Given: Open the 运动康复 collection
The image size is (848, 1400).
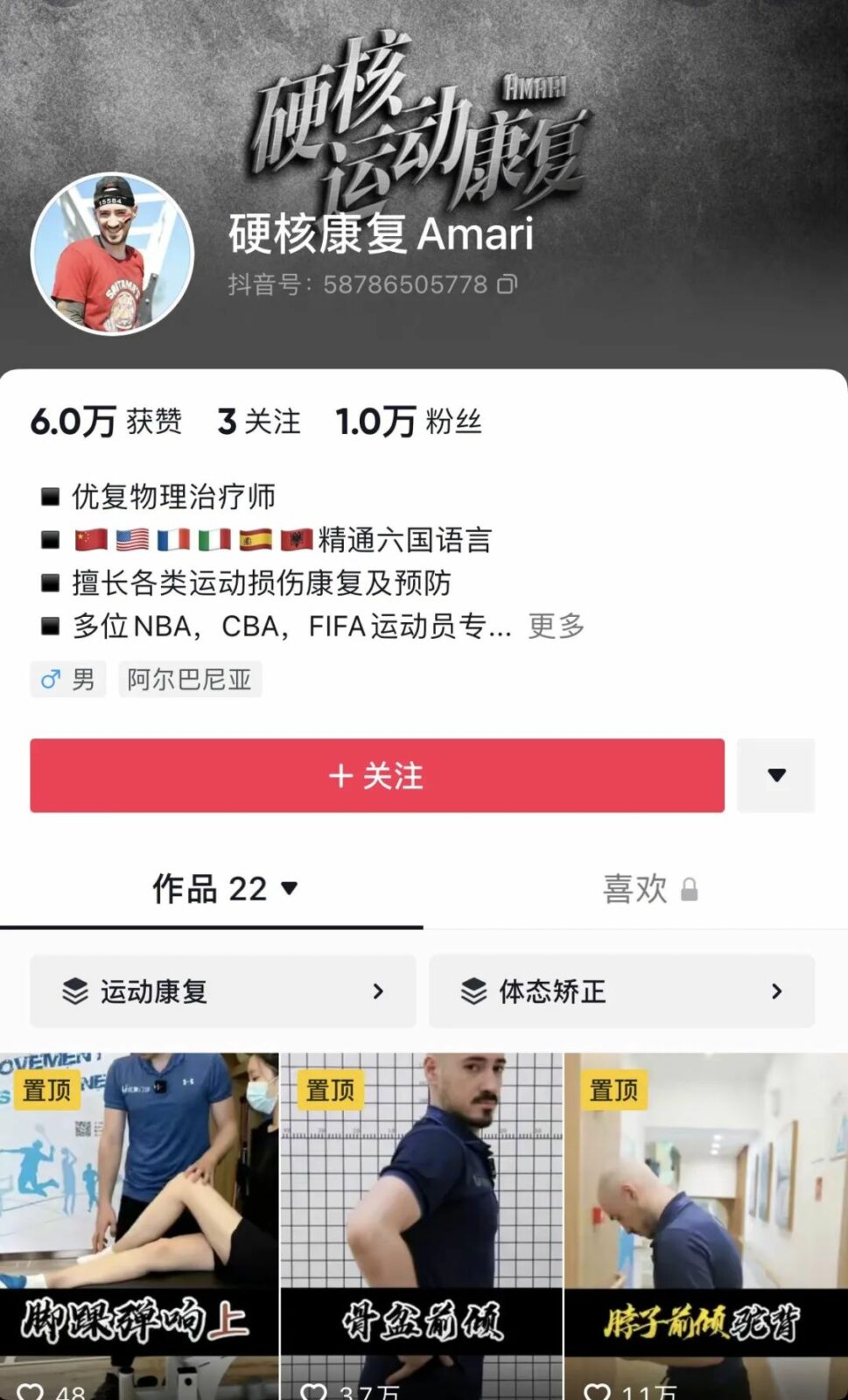Looking at the screenshot, I should point(222,991).
